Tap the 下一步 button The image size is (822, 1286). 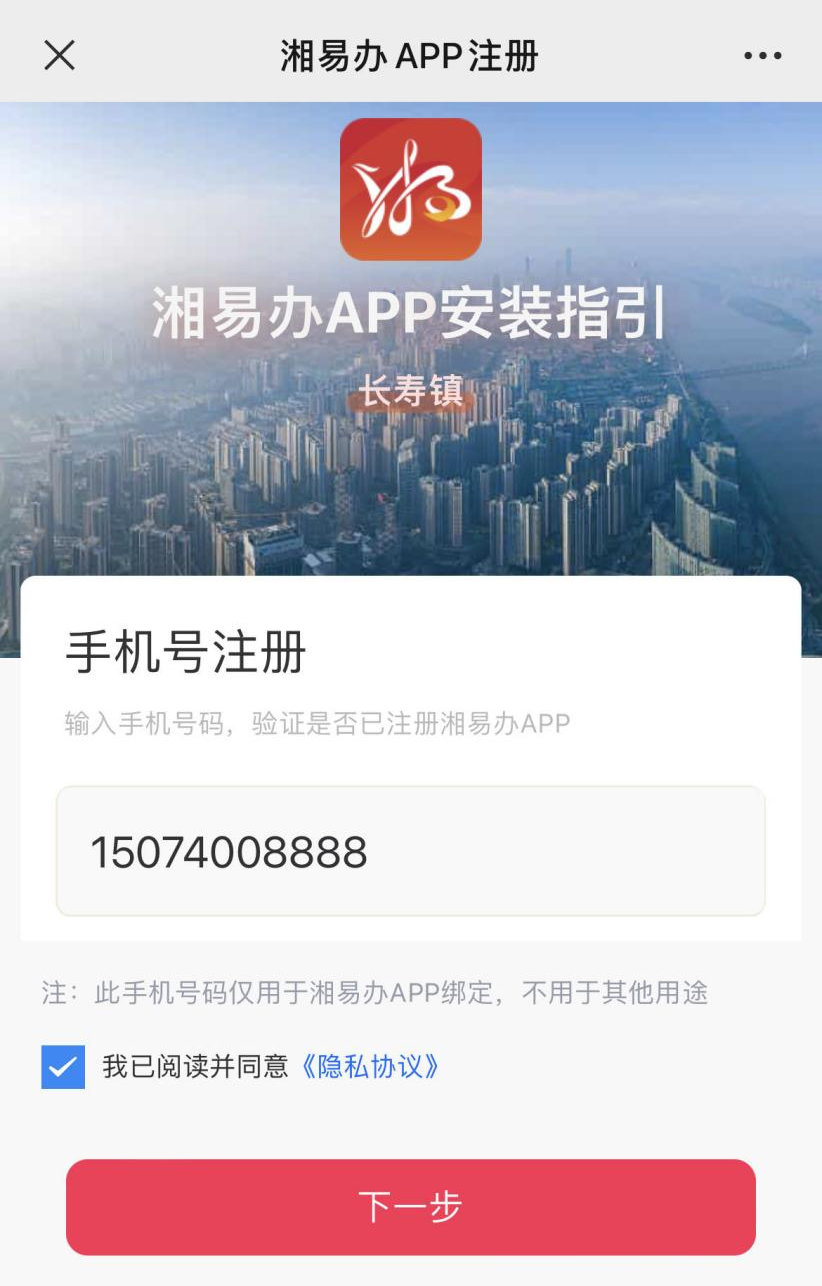[x=410, y=1207]
